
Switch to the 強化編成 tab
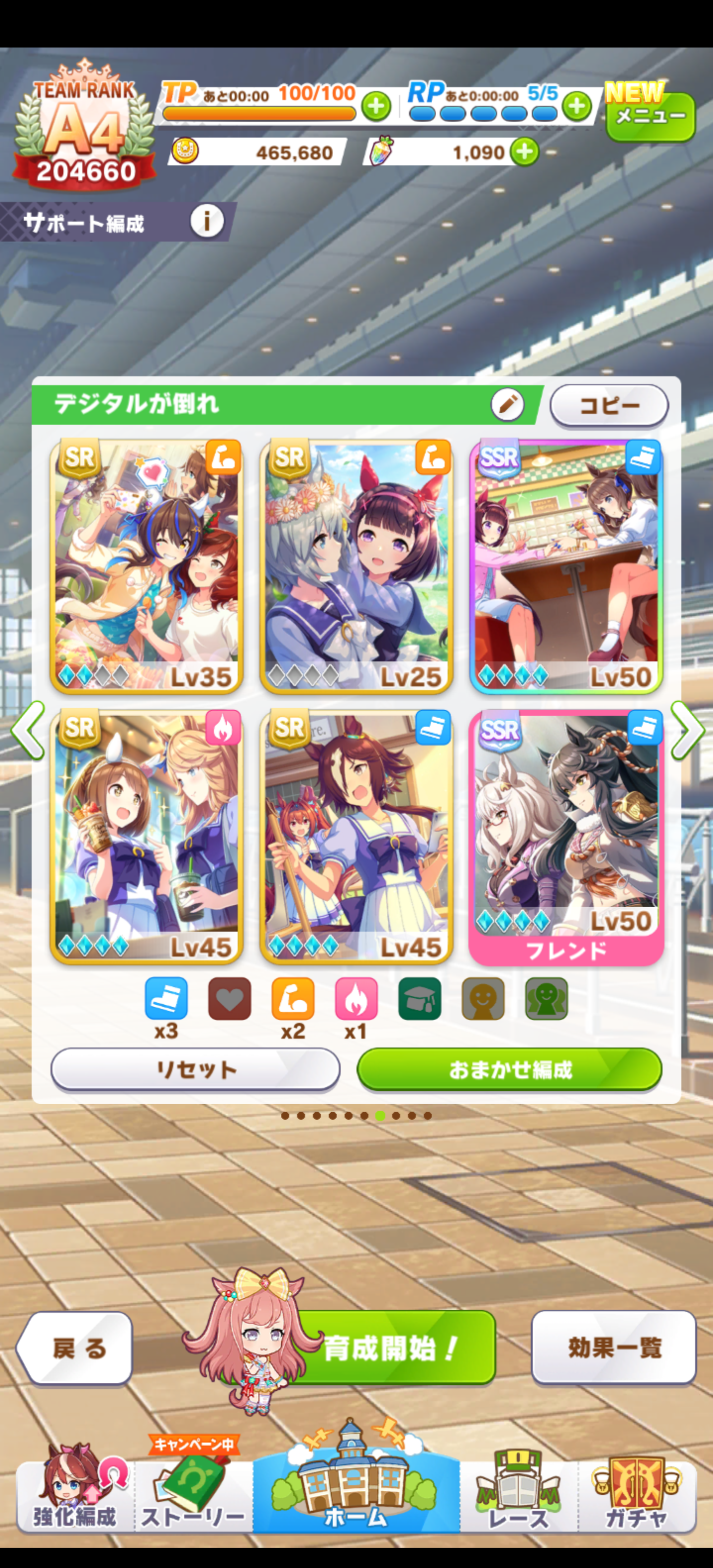click(x=74, y=1494)
